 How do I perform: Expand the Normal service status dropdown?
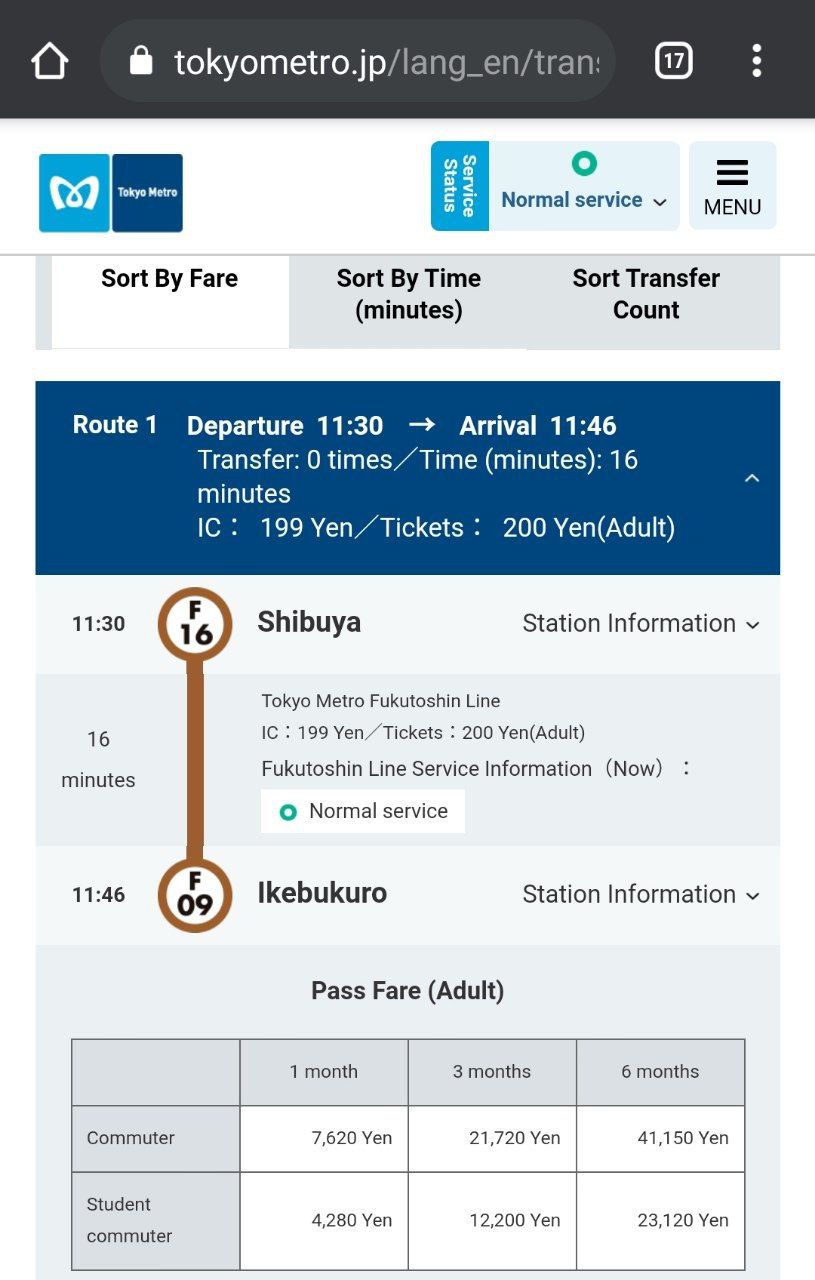pyautogui.click(x=583, y=187)
